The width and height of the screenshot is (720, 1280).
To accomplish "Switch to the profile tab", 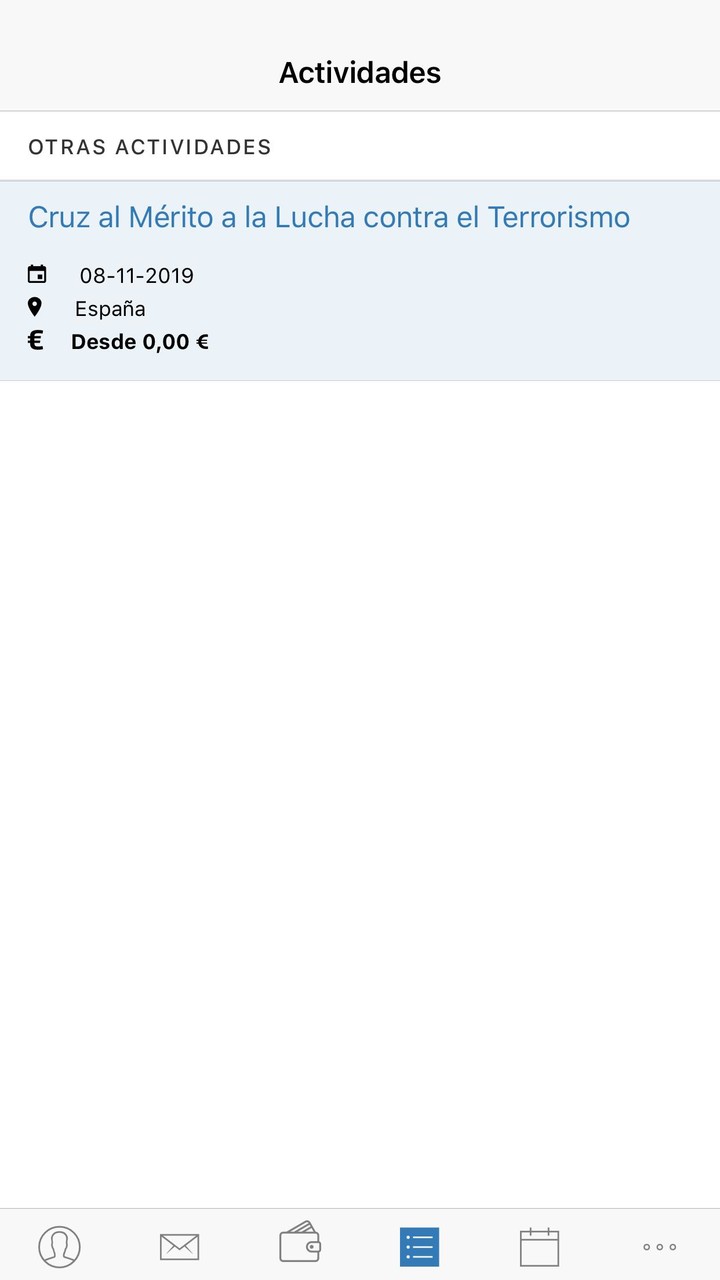I will point(60,1246).
